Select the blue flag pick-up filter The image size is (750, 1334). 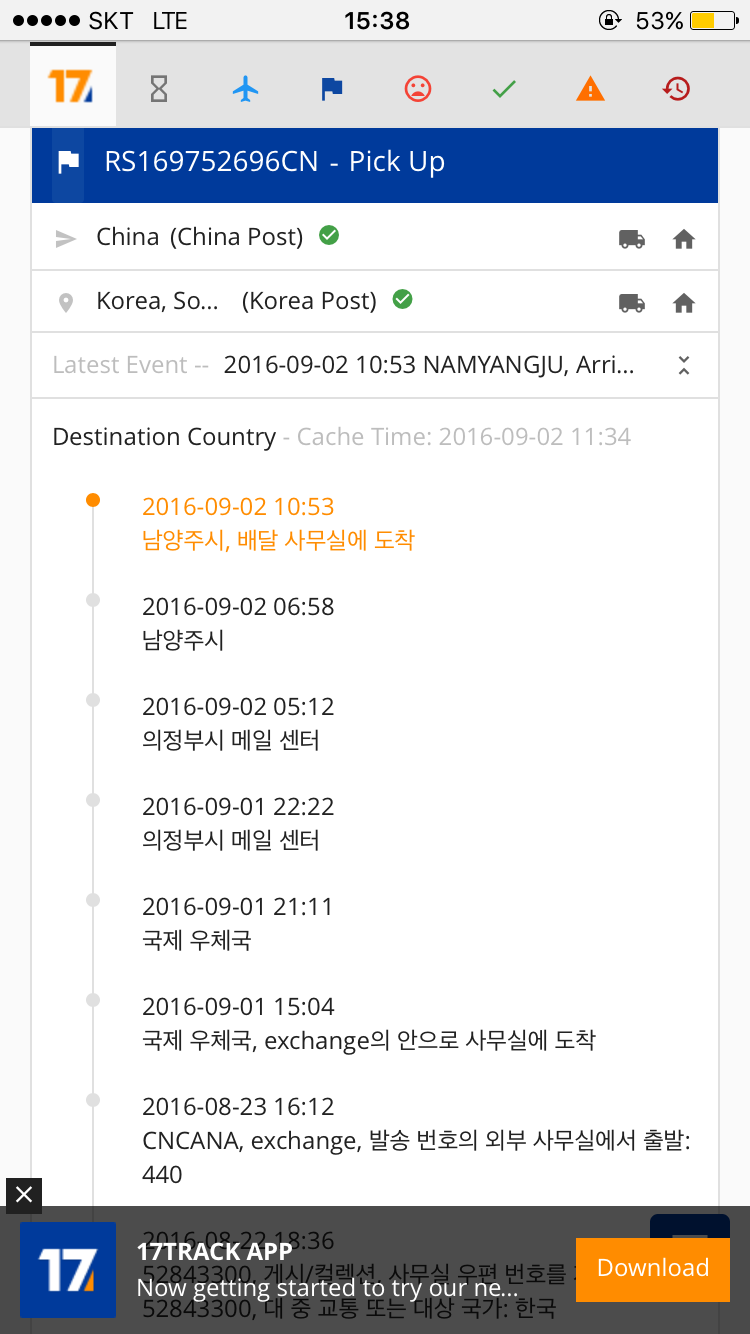point(331,89)
